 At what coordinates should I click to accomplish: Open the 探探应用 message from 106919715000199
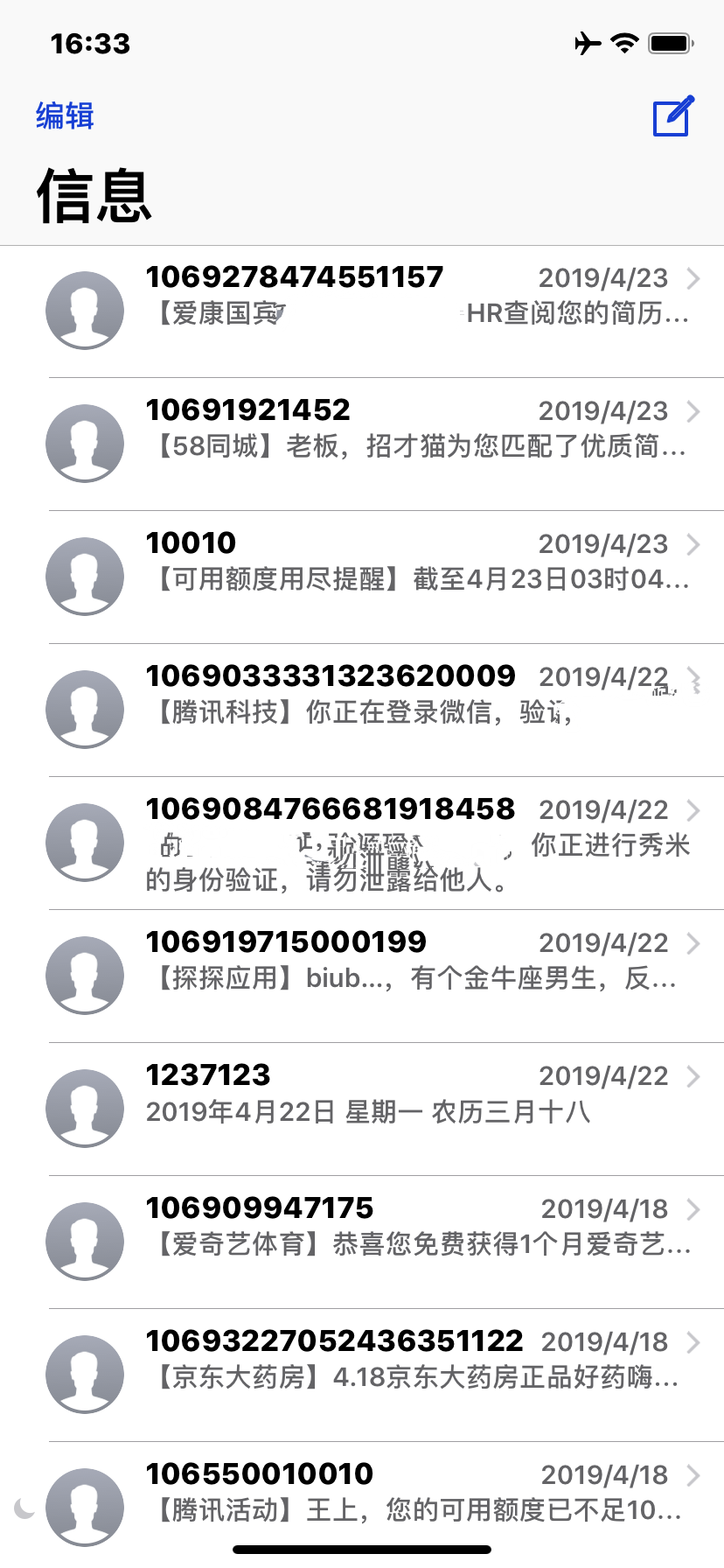(x=362, y=976)
